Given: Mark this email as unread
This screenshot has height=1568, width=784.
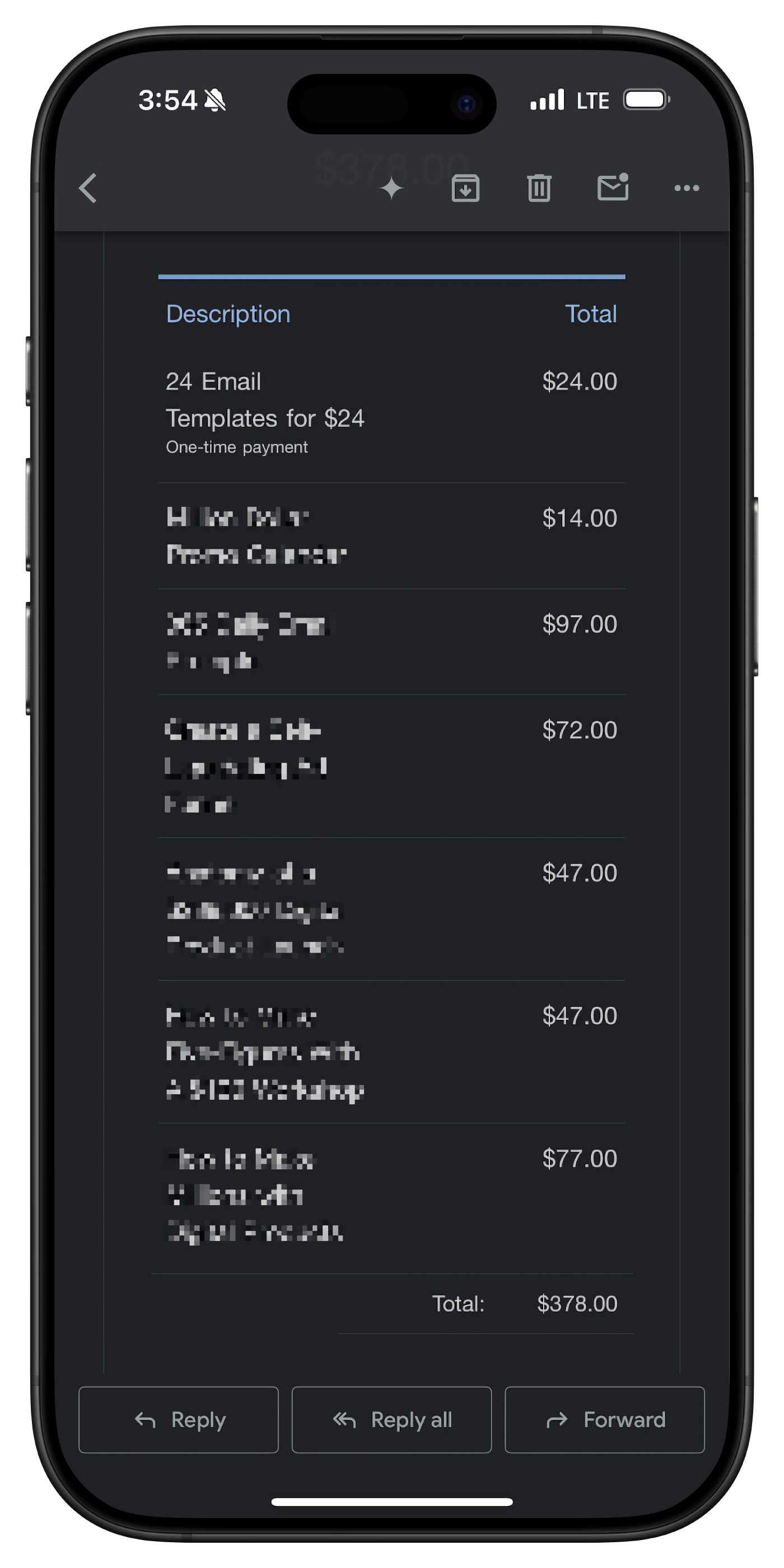Looking at the screenshot, I should [x=613, y=187].
